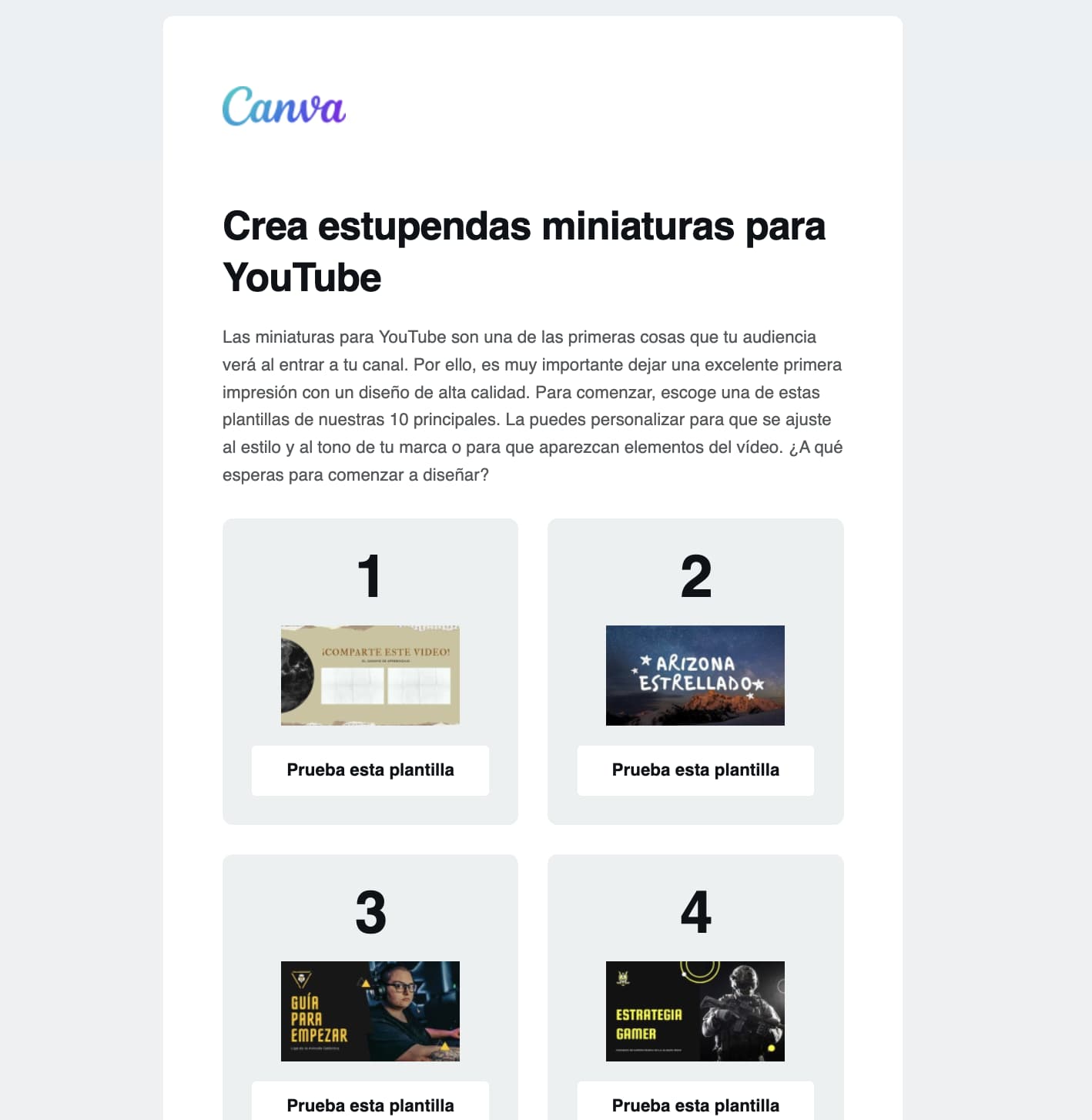1092x1120 pixels.
Task: Click the Canva logo
Action: pyautogui.click(x=284, y=108)
